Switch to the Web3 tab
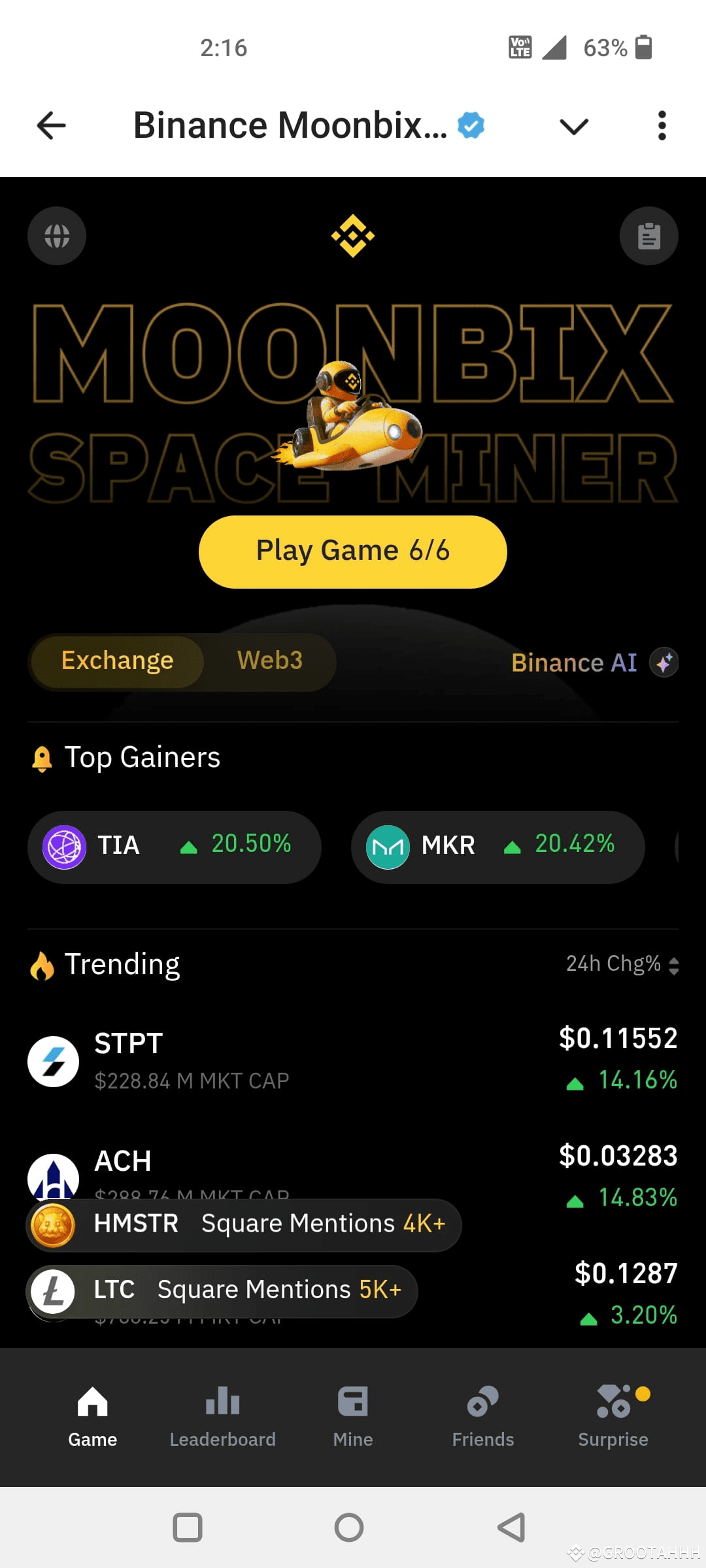 (269, 661)
